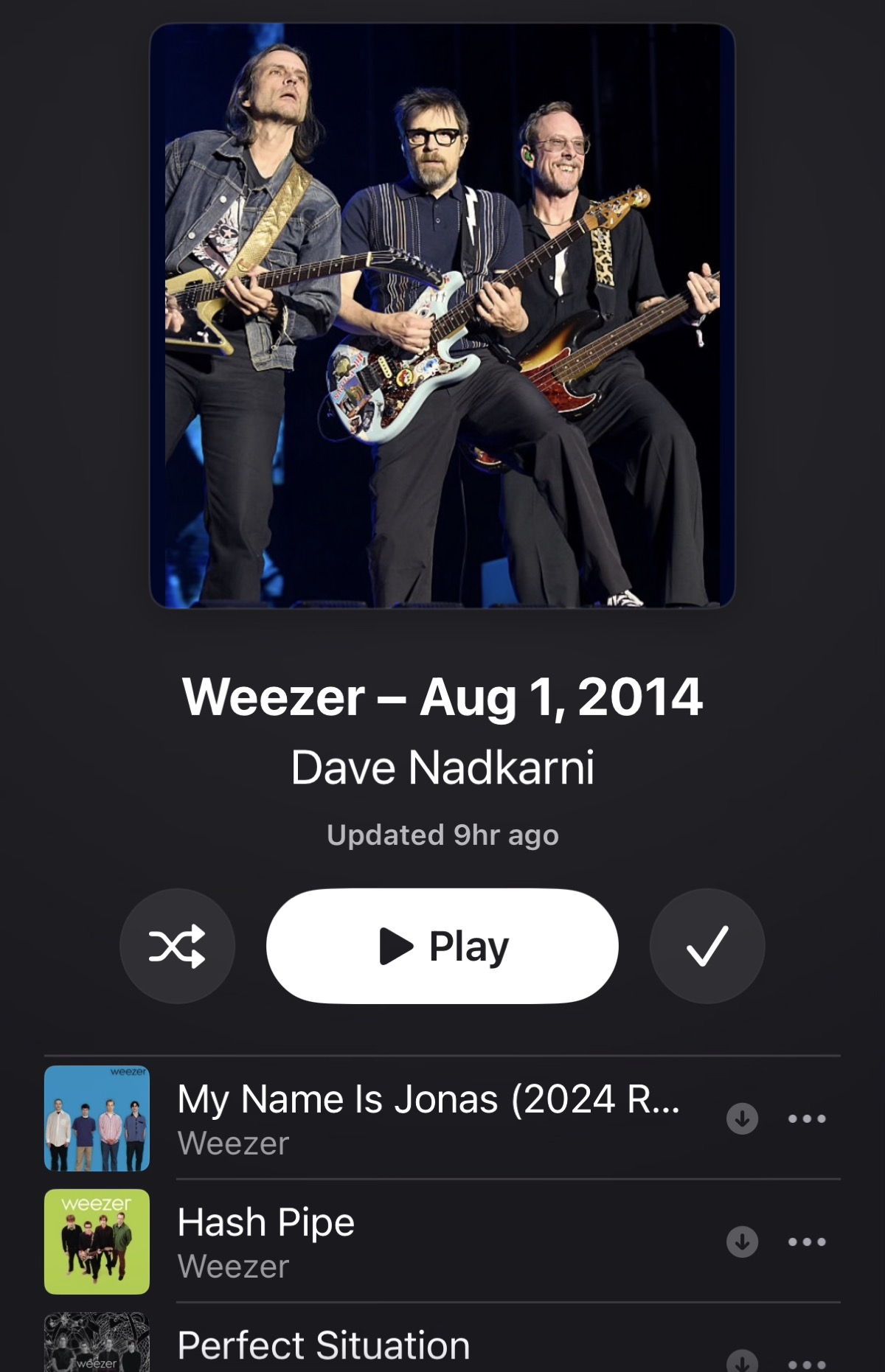Tap the Blue Album artwork beside My Name Is Jonas
The height and width of the screenshot is (1372, 885).
click(x=98, y=1119)
